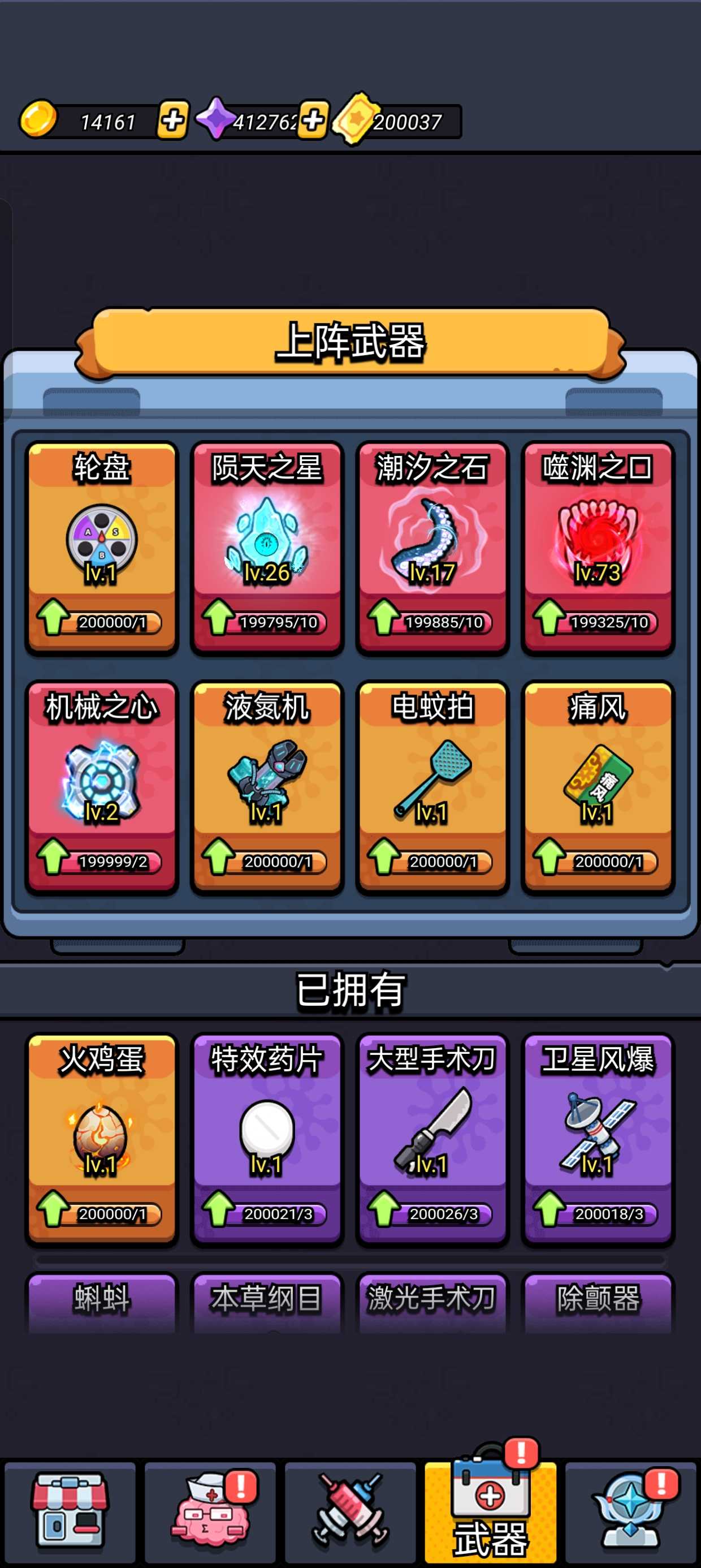This screenshot has height=1568, width=701.
Task: Open the crystal trophy tab
Action: pos(631,1511)
